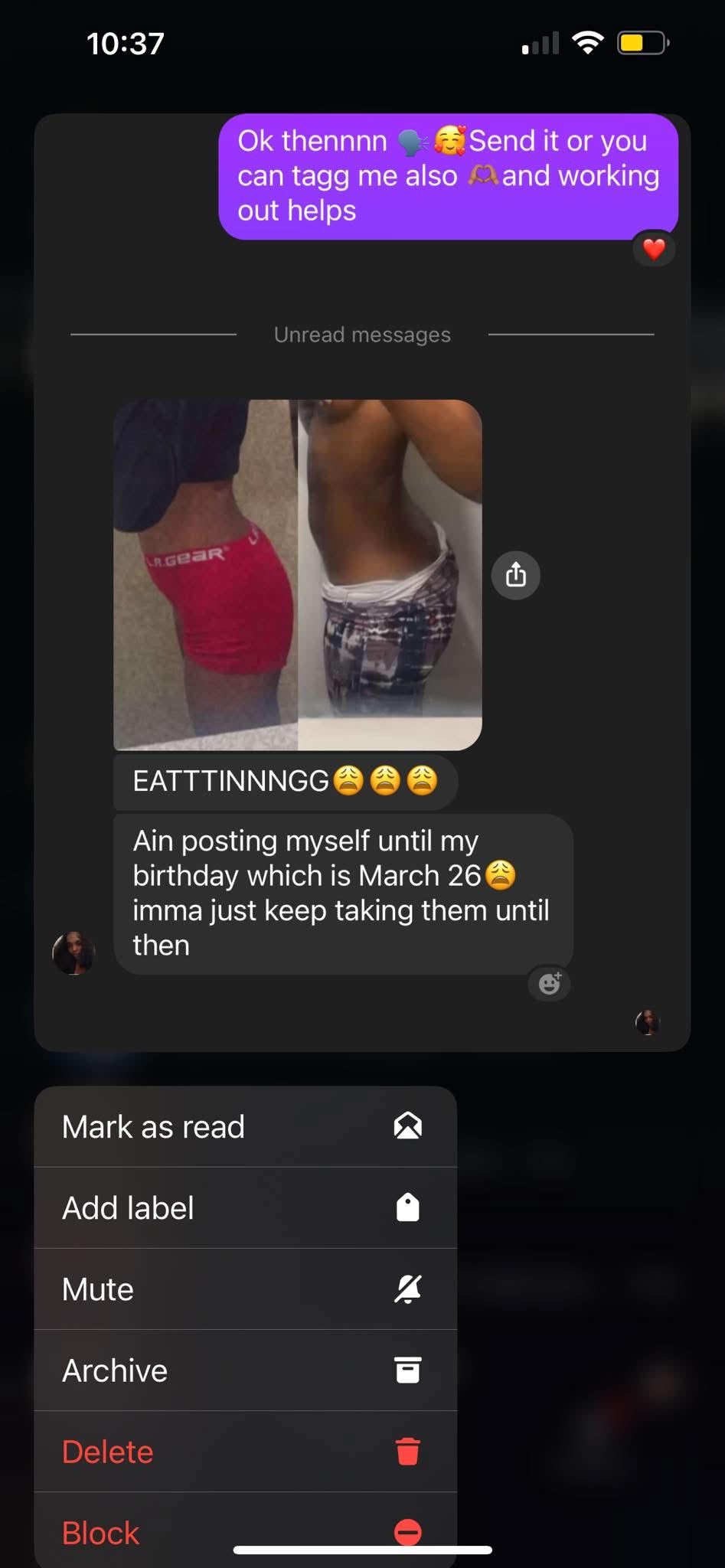This screenshot has width=725, height=1568.
Task: Share the received photo
Action: pyautogui.click(x=516, y=575)
